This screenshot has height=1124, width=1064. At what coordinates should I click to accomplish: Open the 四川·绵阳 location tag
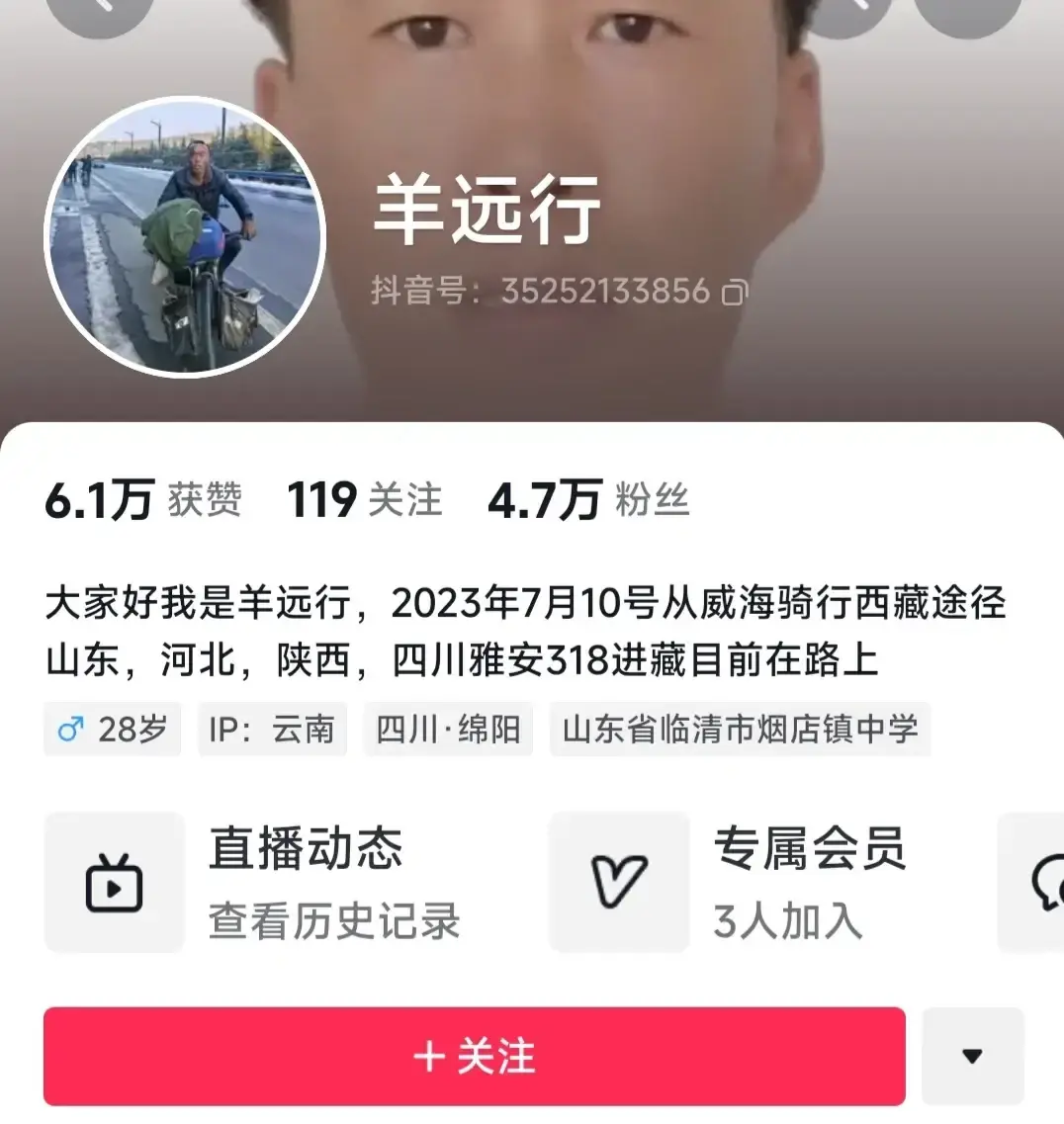click(x=448, y=730)
